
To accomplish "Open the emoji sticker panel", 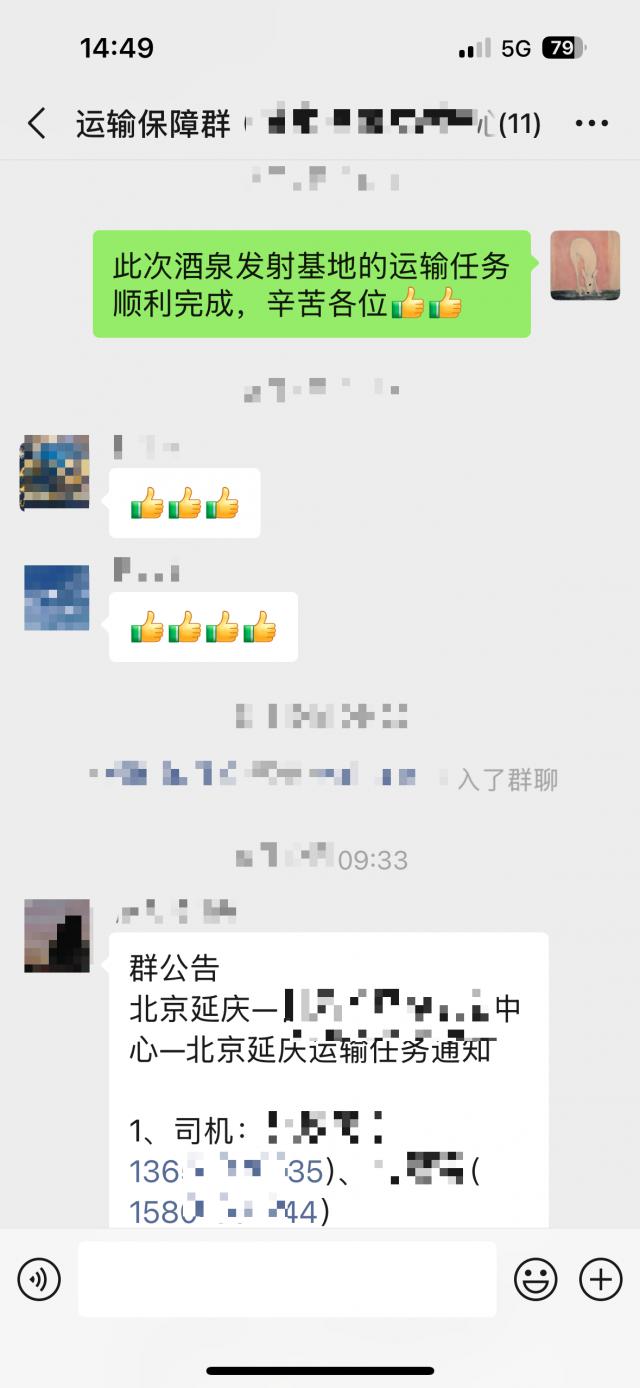I will (x=536, y=1279).
